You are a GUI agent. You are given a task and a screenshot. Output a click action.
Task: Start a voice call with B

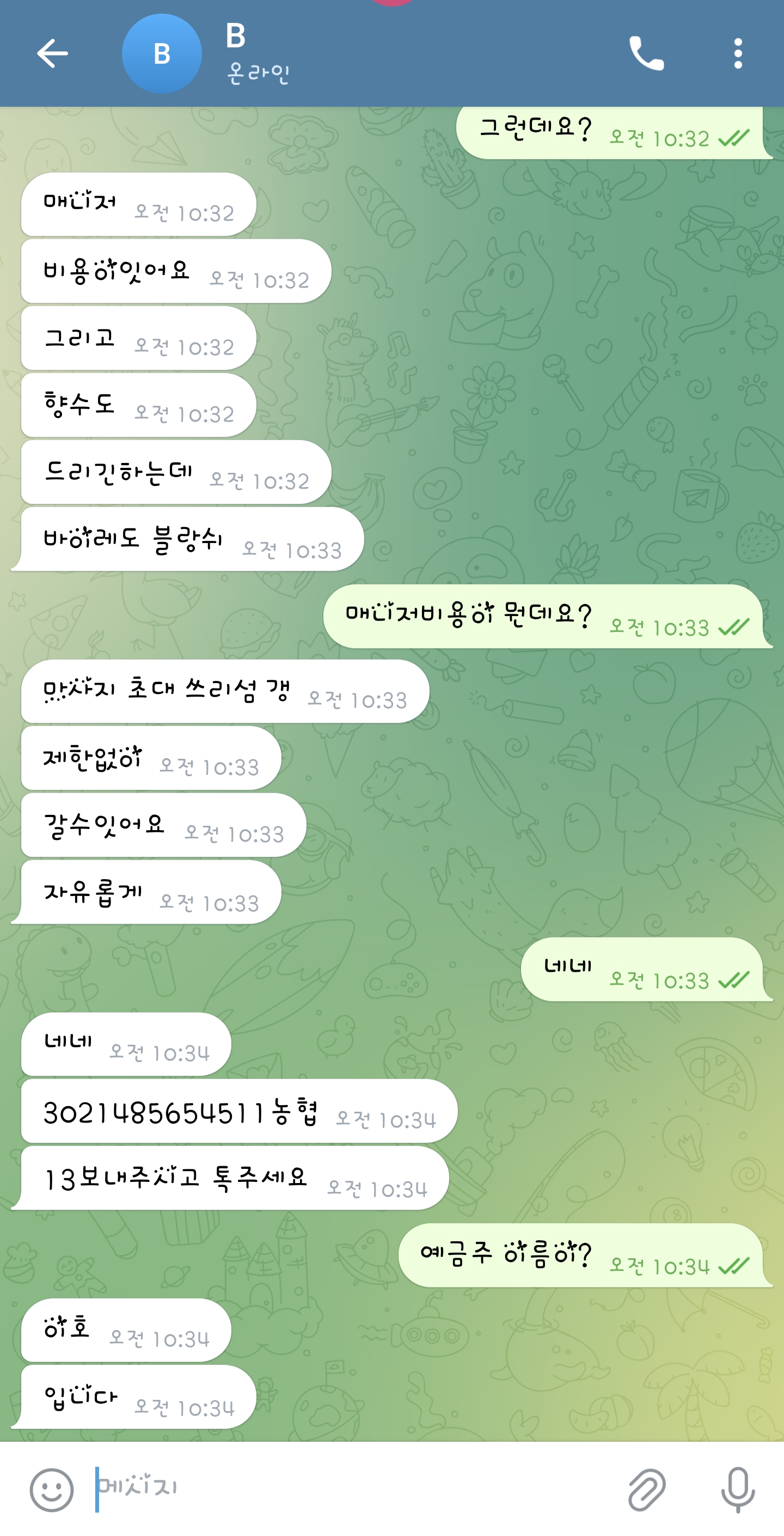click(646, 54)
